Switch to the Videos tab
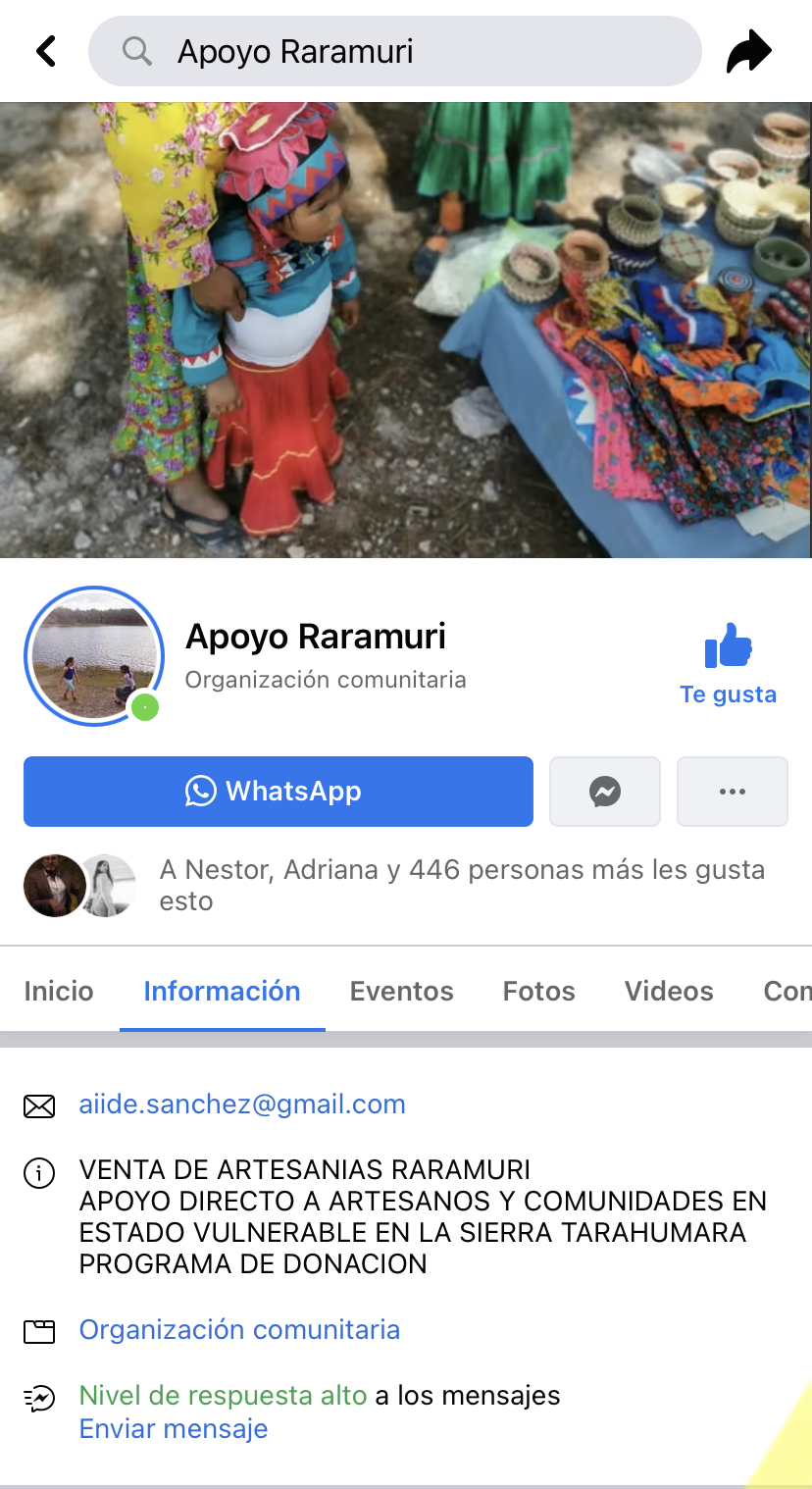Viewport: 812px width, 1489px height. (x=669, y=991)
